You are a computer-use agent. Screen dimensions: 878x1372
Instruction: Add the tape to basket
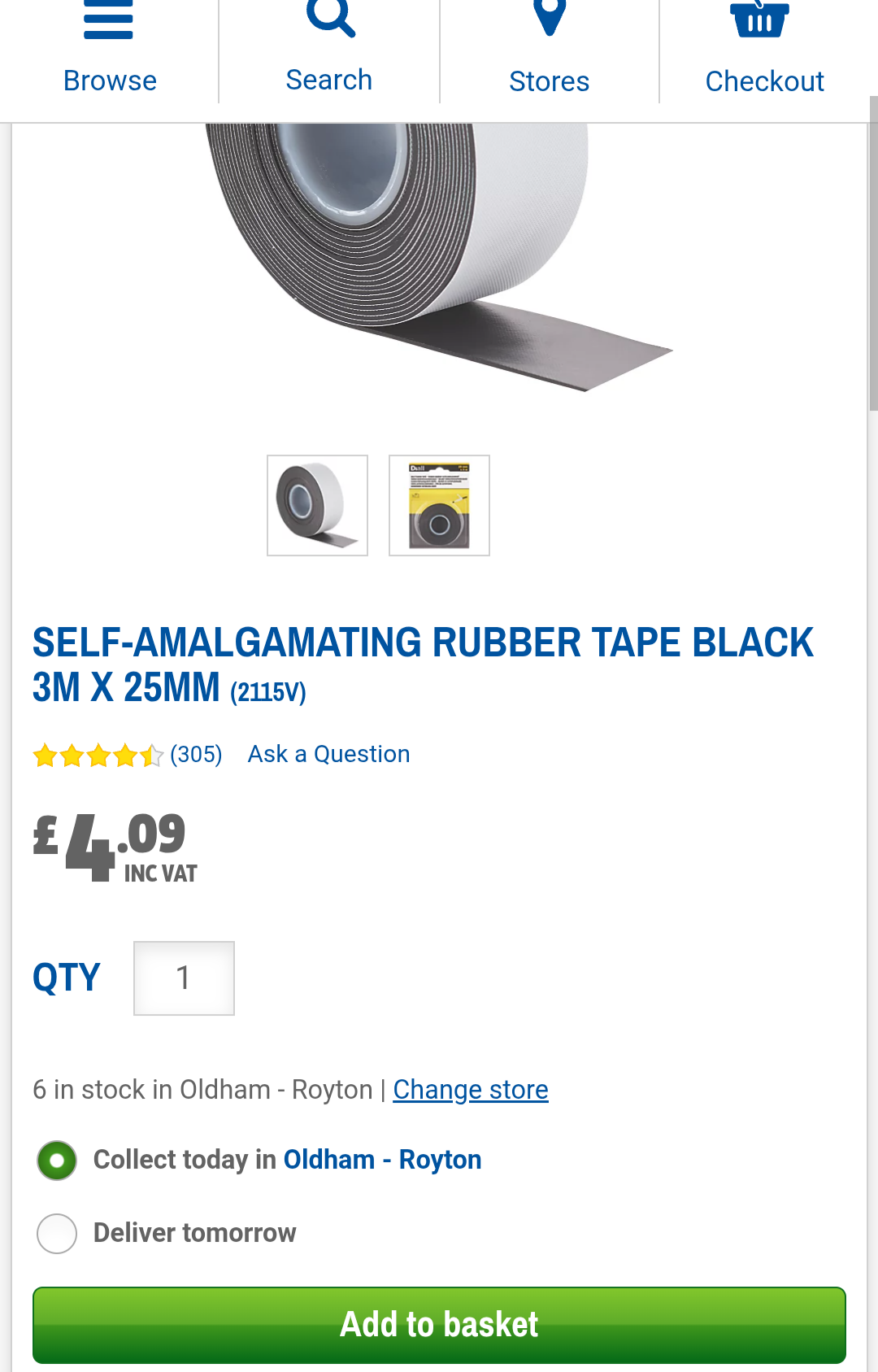pyautogui.click(x=439, y=1324)
